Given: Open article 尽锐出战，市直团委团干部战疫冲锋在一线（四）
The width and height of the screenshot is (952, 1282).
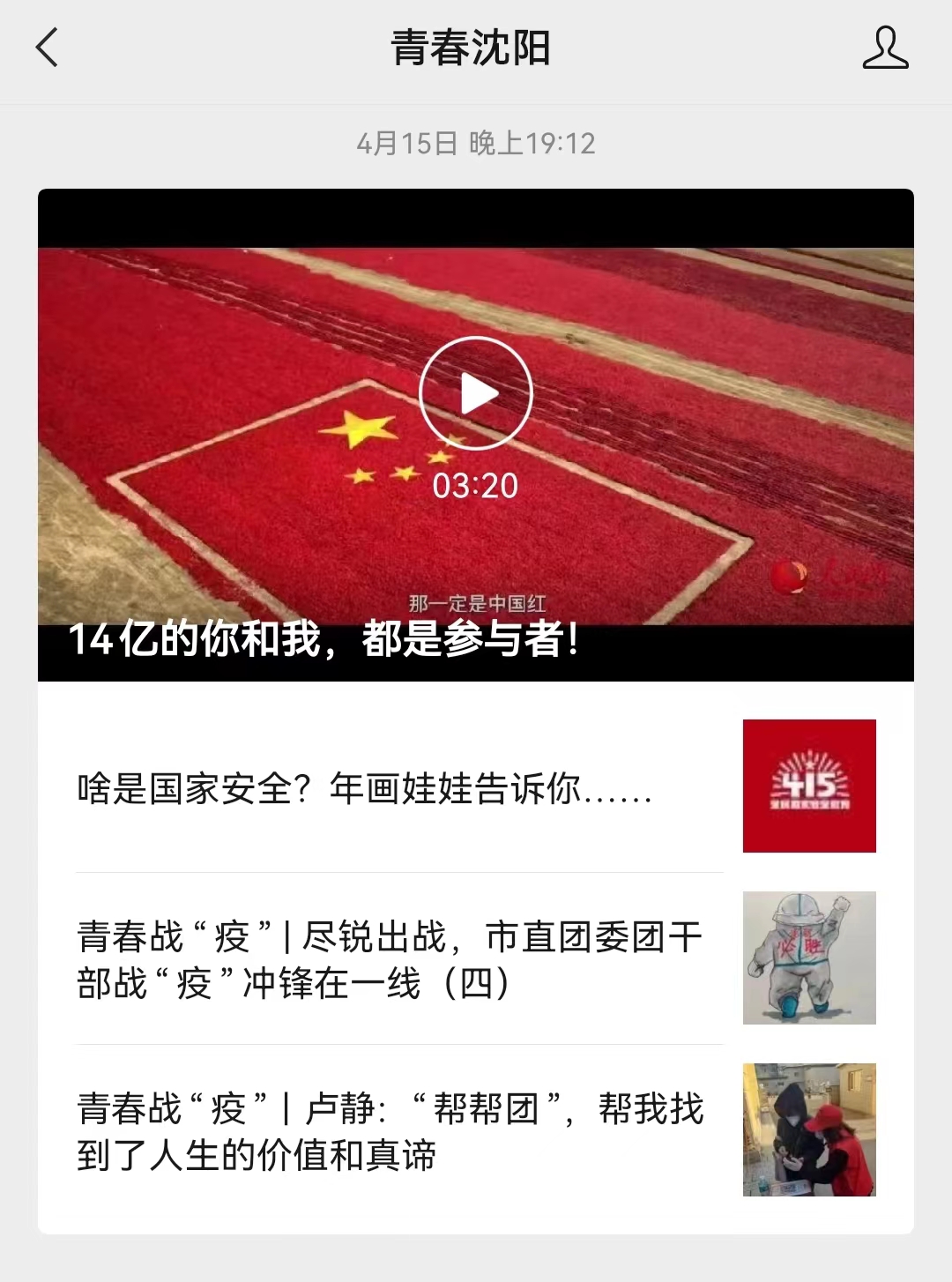Looking at the screenshot, I should coord(389,959).
